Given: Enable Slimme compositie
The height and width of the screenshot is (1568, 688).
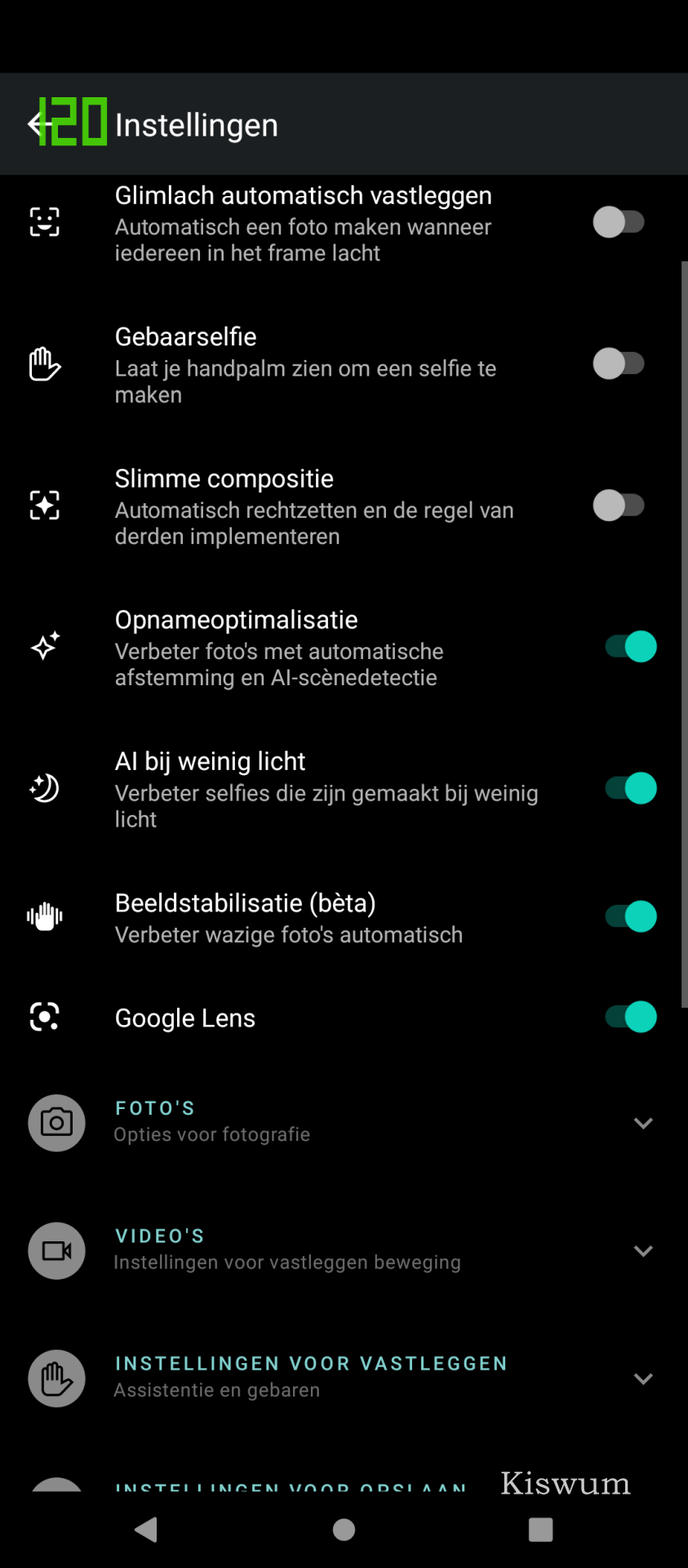Looking at the screenshot, I should [x=619, y=506].
